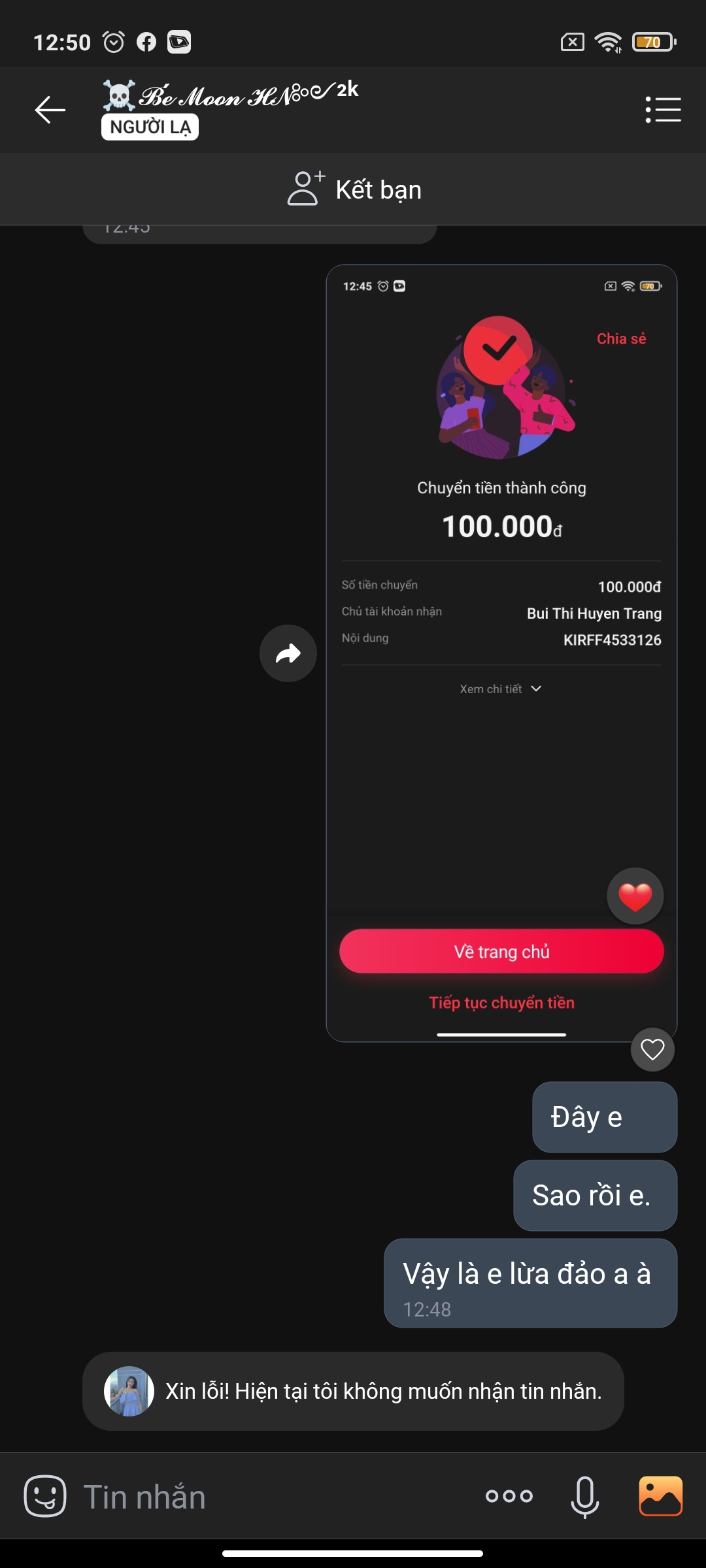Open the sent transfer screenshot
The width and height of the screenshot is (706, 1568).
point(501,653)
